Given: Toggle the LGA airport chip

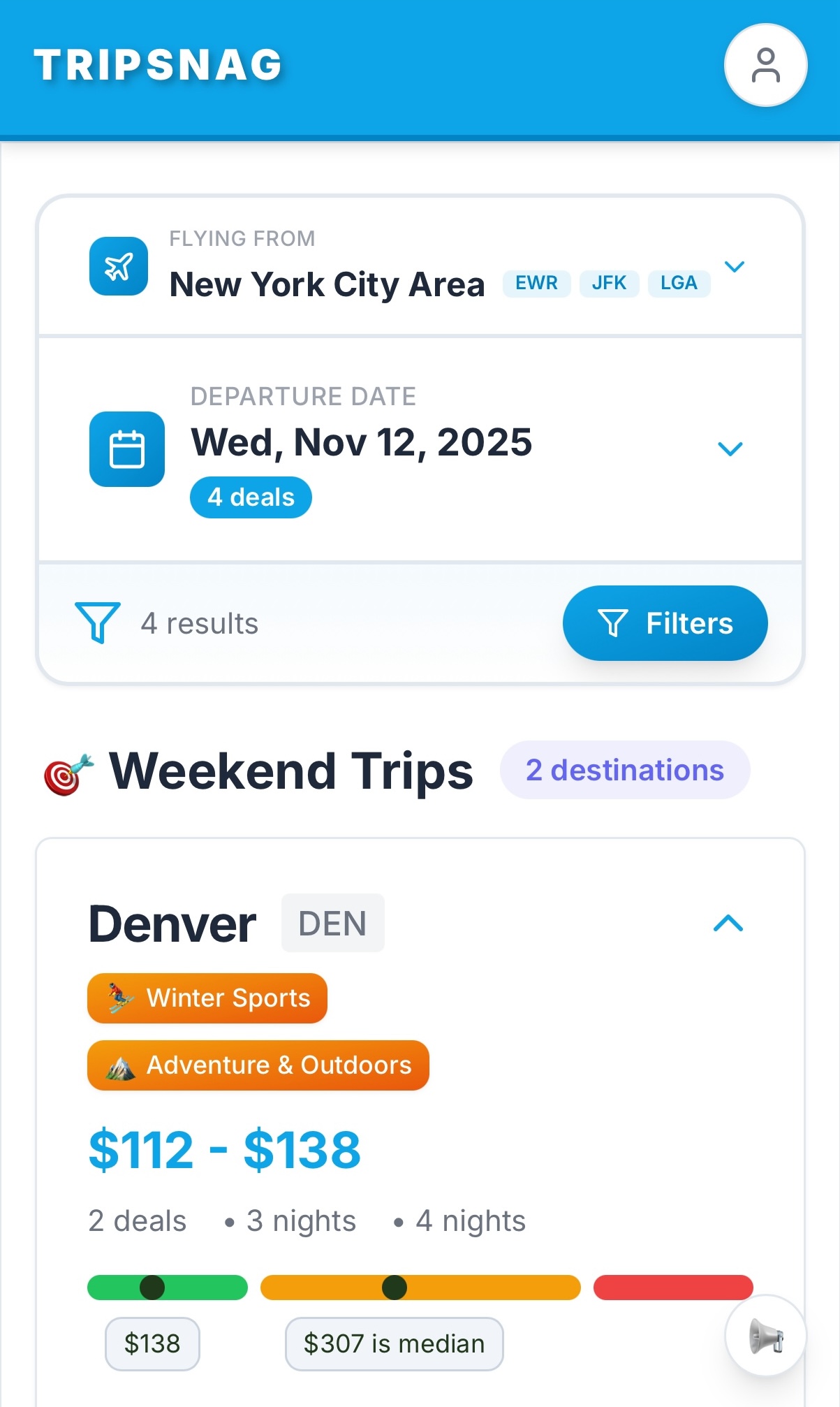Looking at the screenshot, I should click(678, 283).
